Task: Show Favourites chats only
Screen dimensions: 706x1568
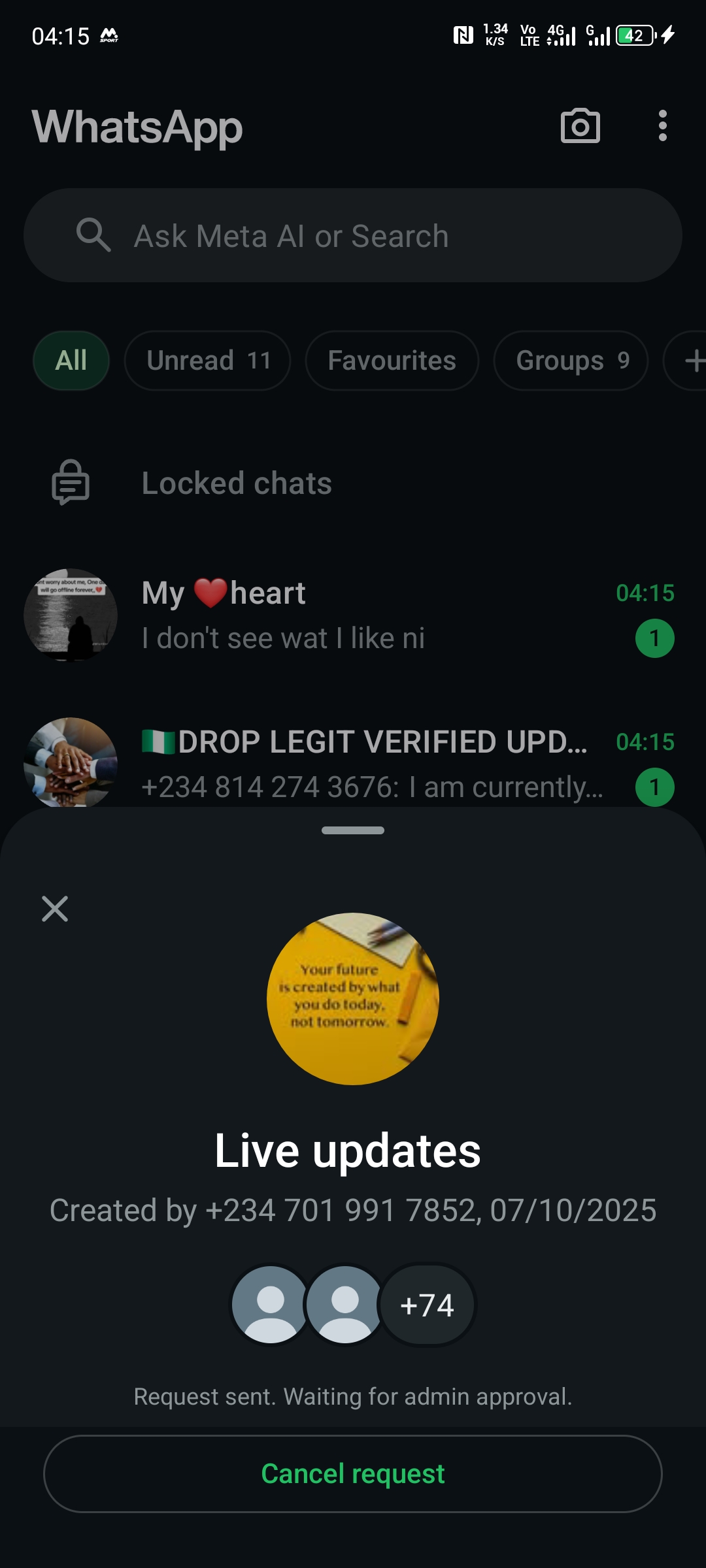Action: (392, 361)
